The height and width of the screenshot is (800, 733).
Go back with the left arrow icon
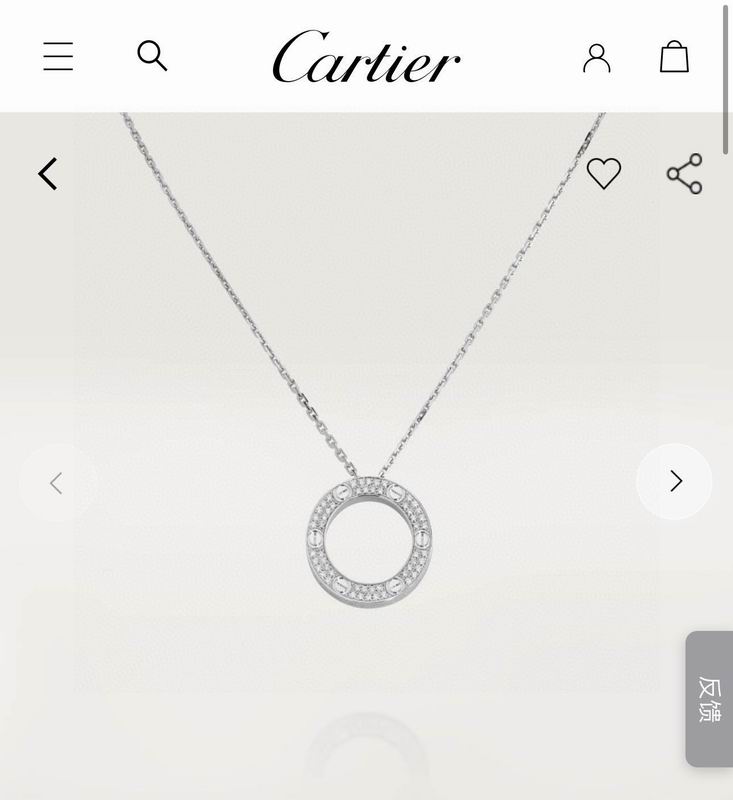pos(46,173)
